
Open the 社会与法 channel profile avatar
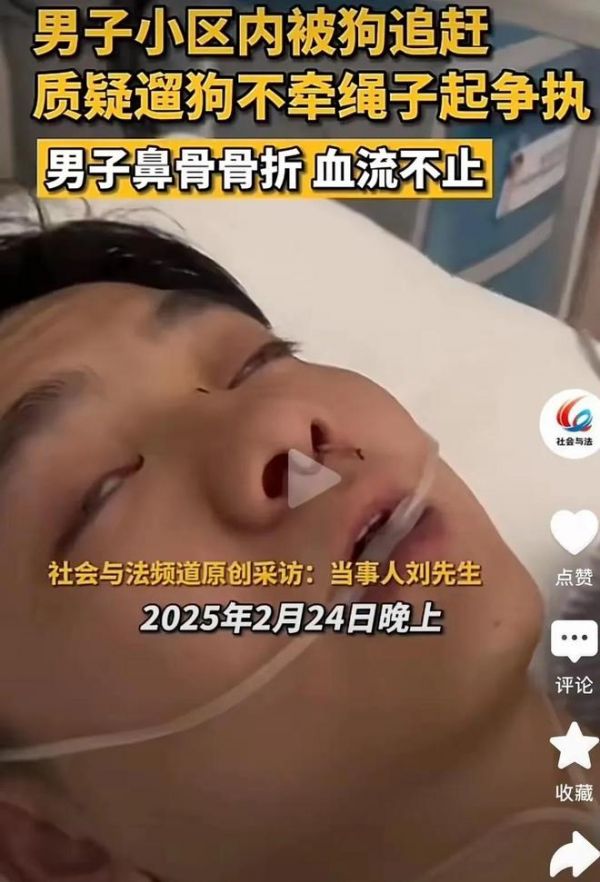coord(571,424)
